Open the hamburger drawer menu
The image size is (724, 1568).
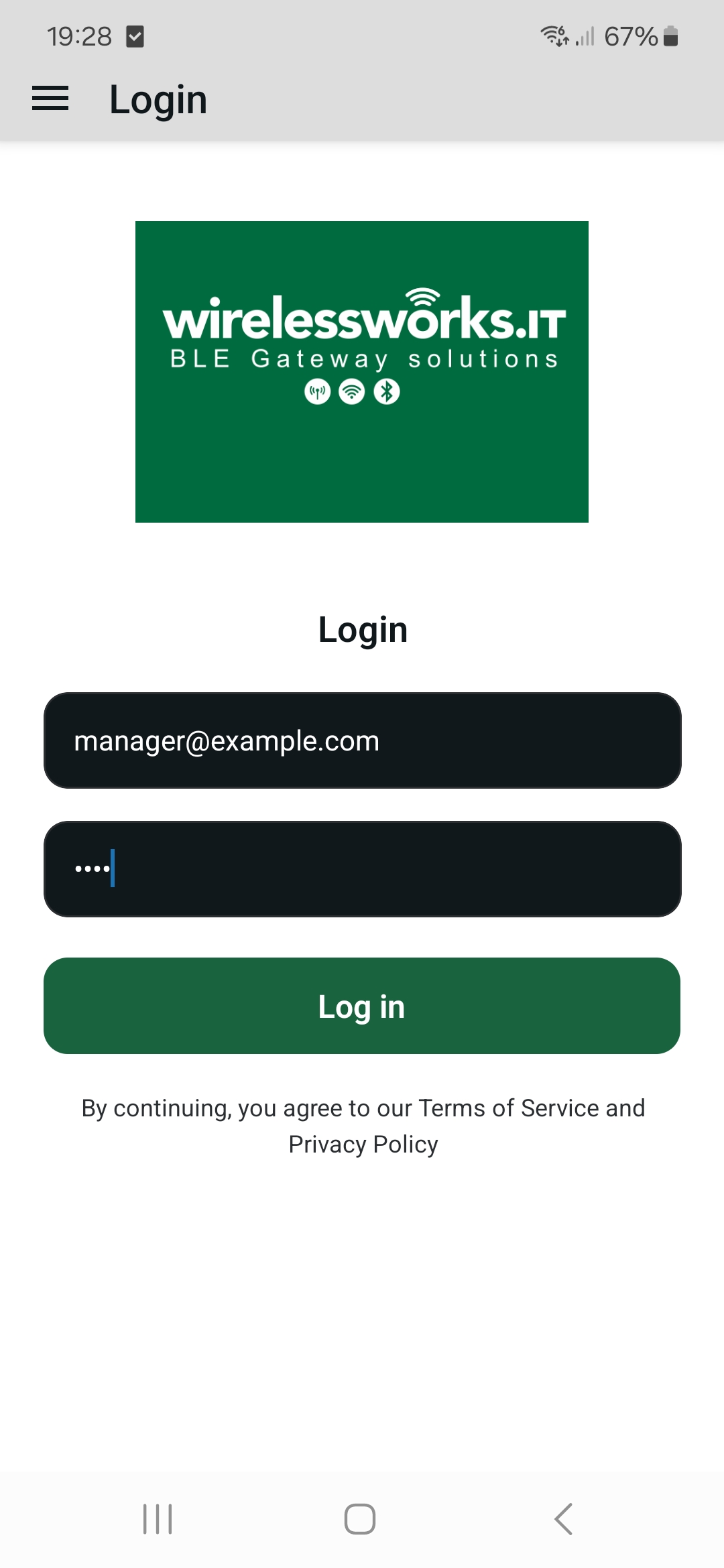pyautogui.click(x=50, y=99)
